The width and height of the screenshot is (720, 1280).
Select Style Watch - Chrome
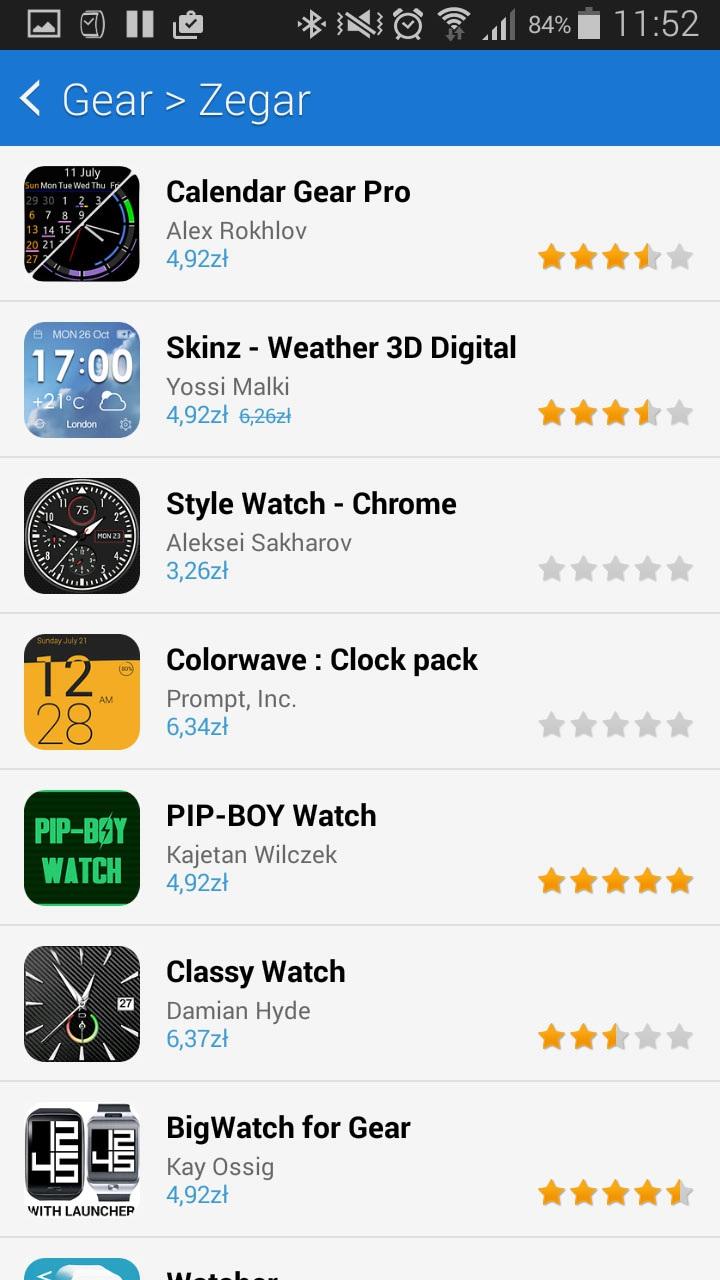click(310, 504)
